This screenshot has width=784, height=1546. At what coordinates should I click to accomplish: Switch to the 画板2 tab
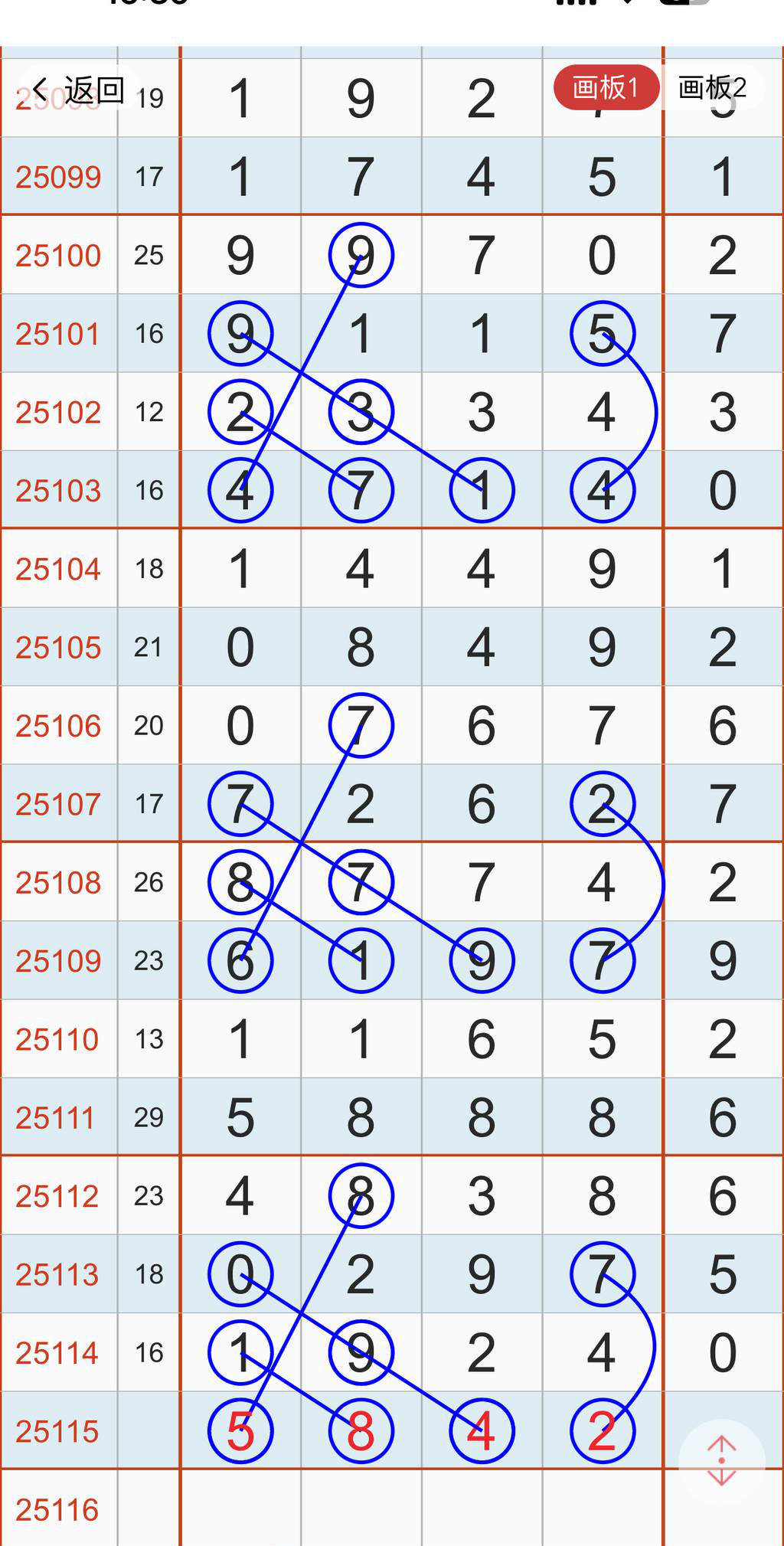point(712,87)
